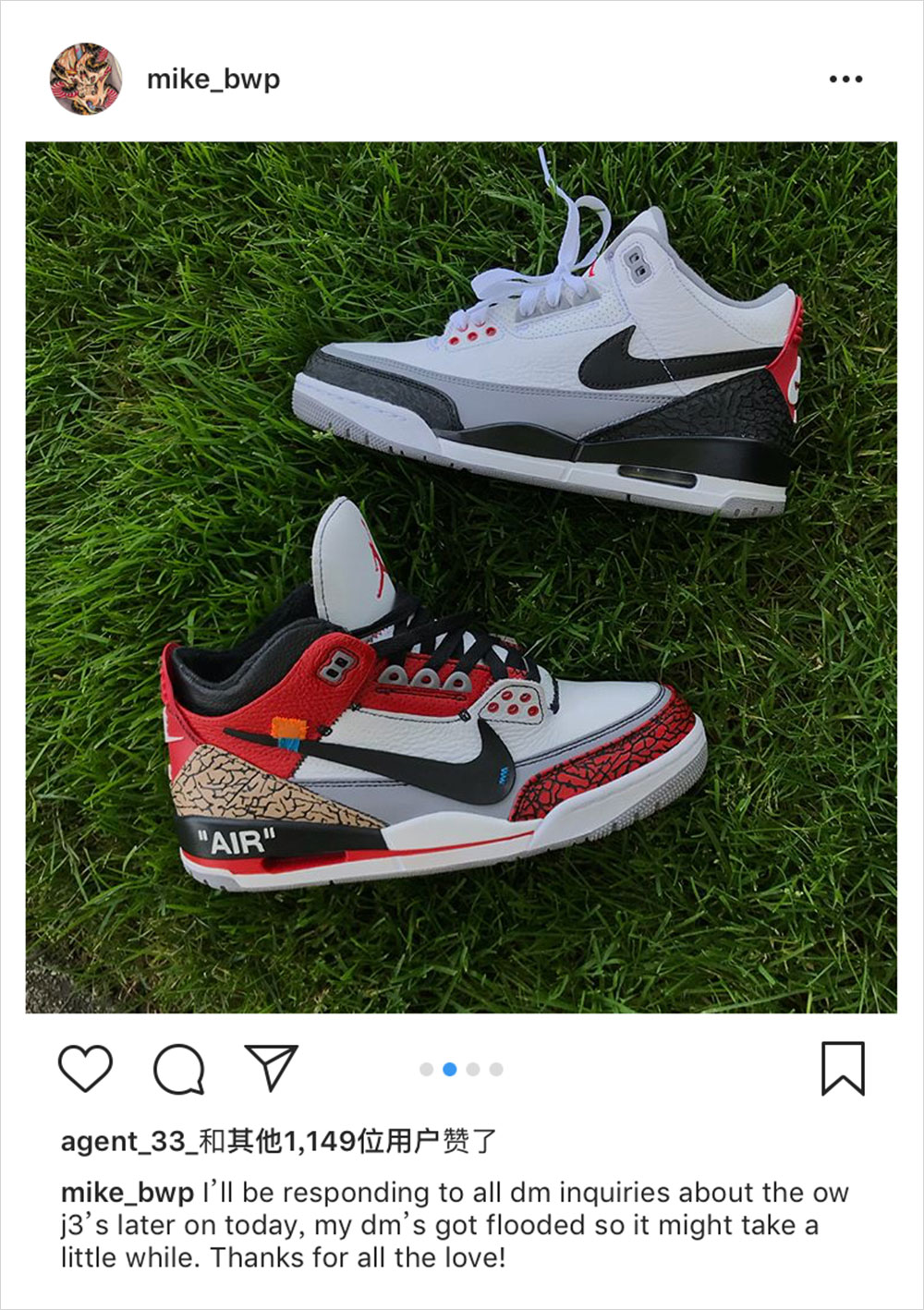View agent_33_ and others who liked

click(278, 1142)
